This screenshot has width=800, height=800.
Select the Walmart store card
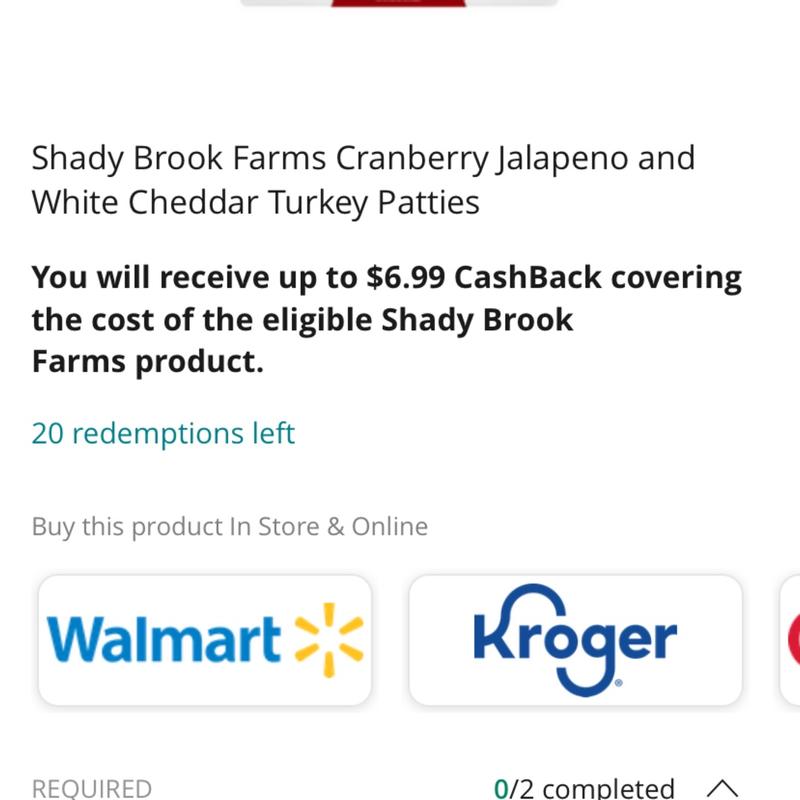pos(205,640)
